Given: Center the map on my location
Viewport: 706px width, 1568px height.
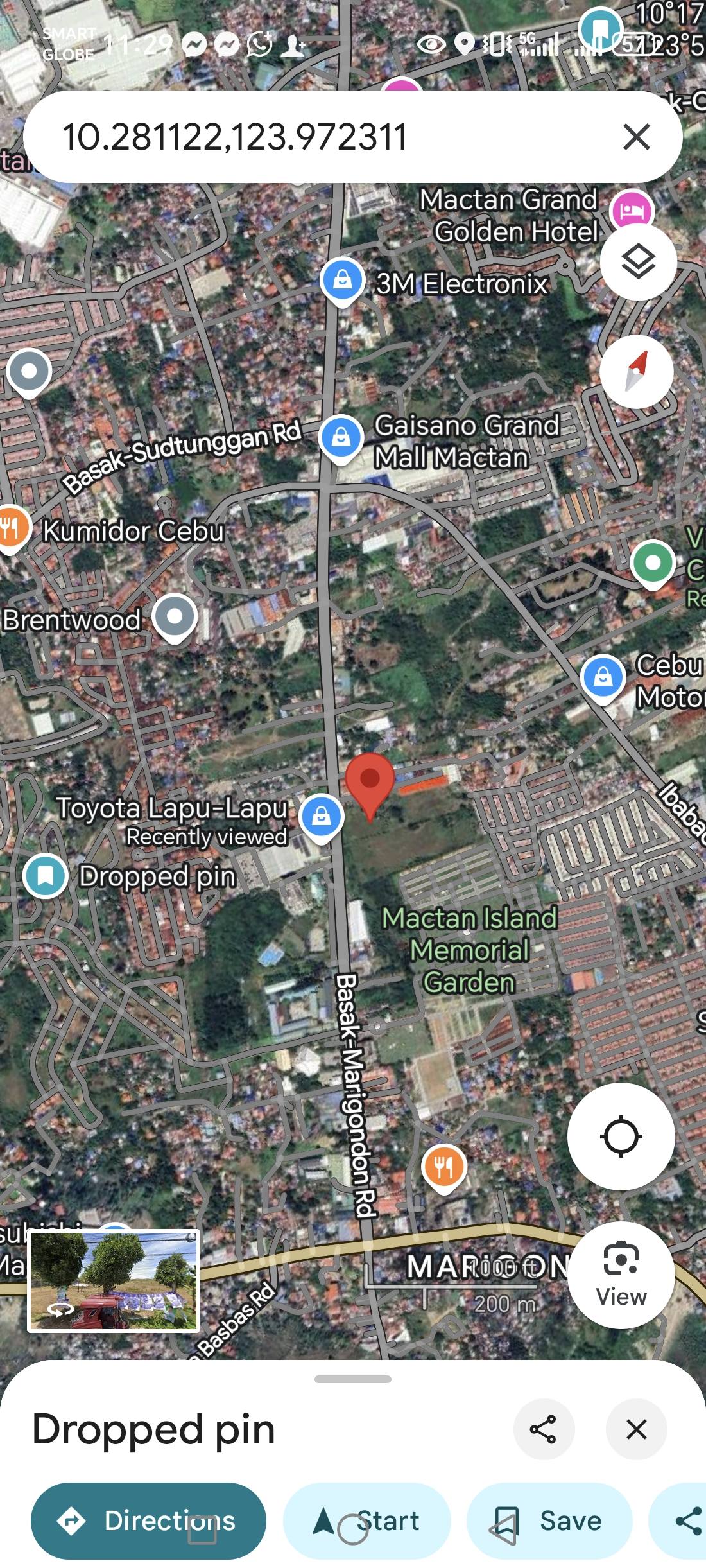Looking at the screenshot, I should 621,1137.
